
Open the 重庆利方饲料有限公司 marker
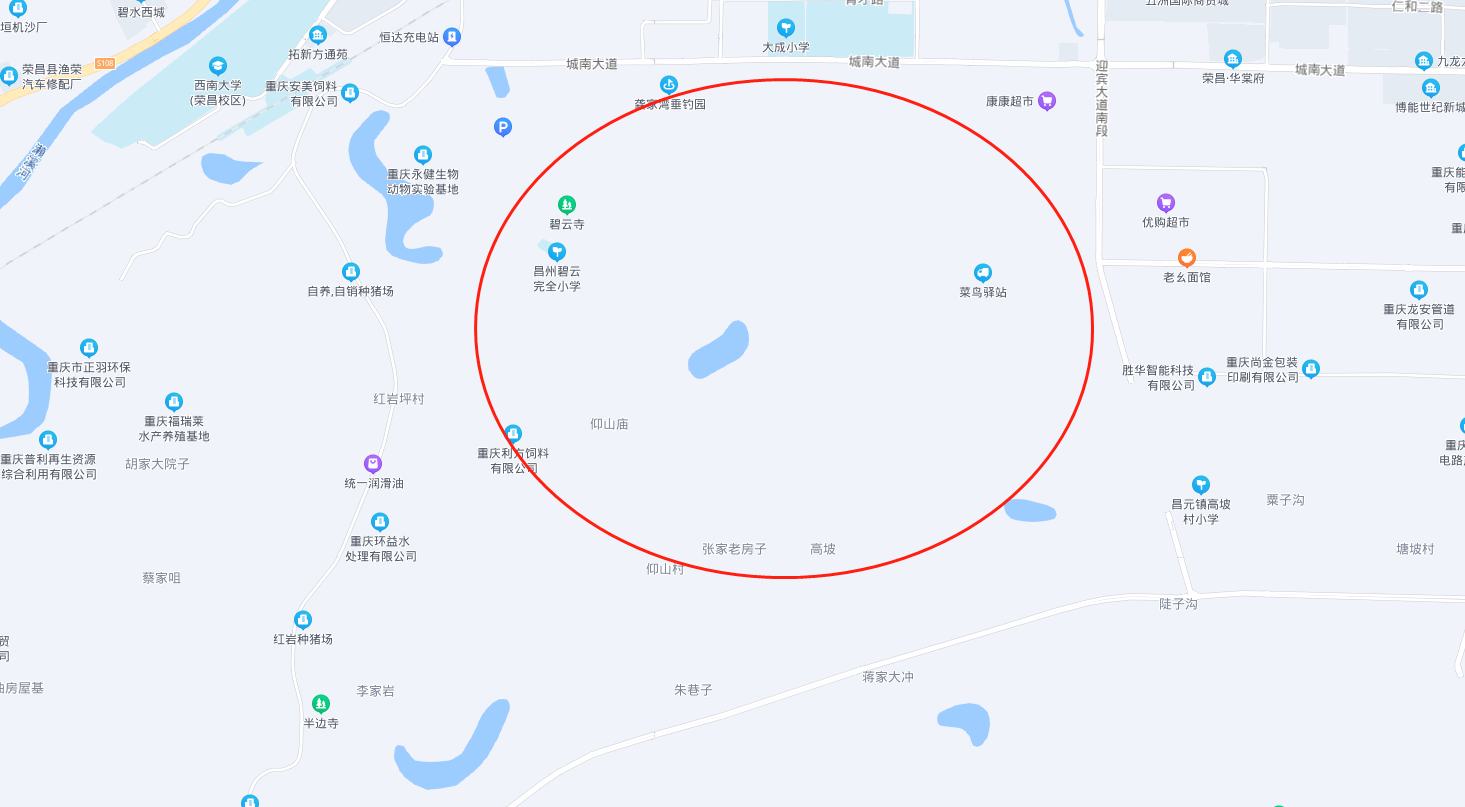tap(513, 434)
